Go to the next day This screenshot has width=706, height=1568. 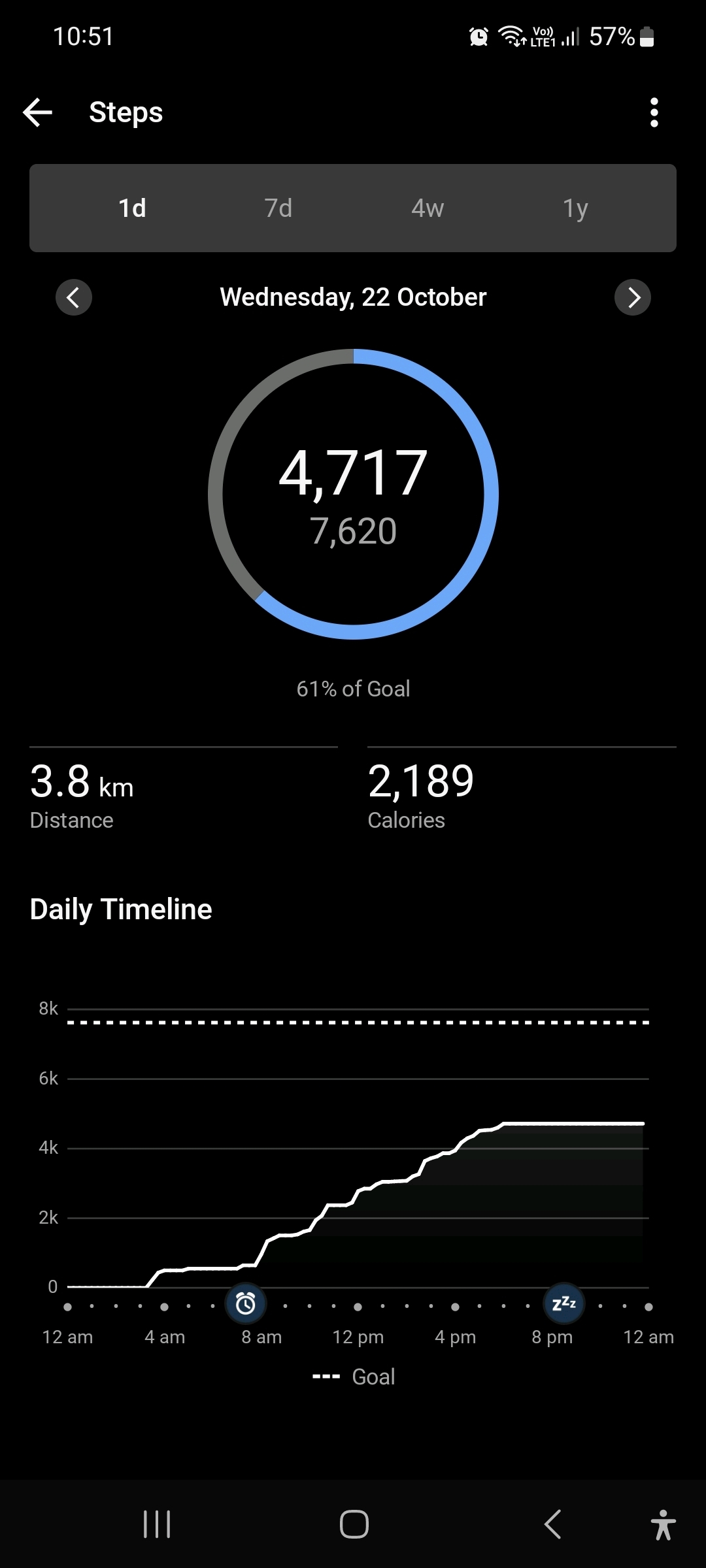(633, 297)
